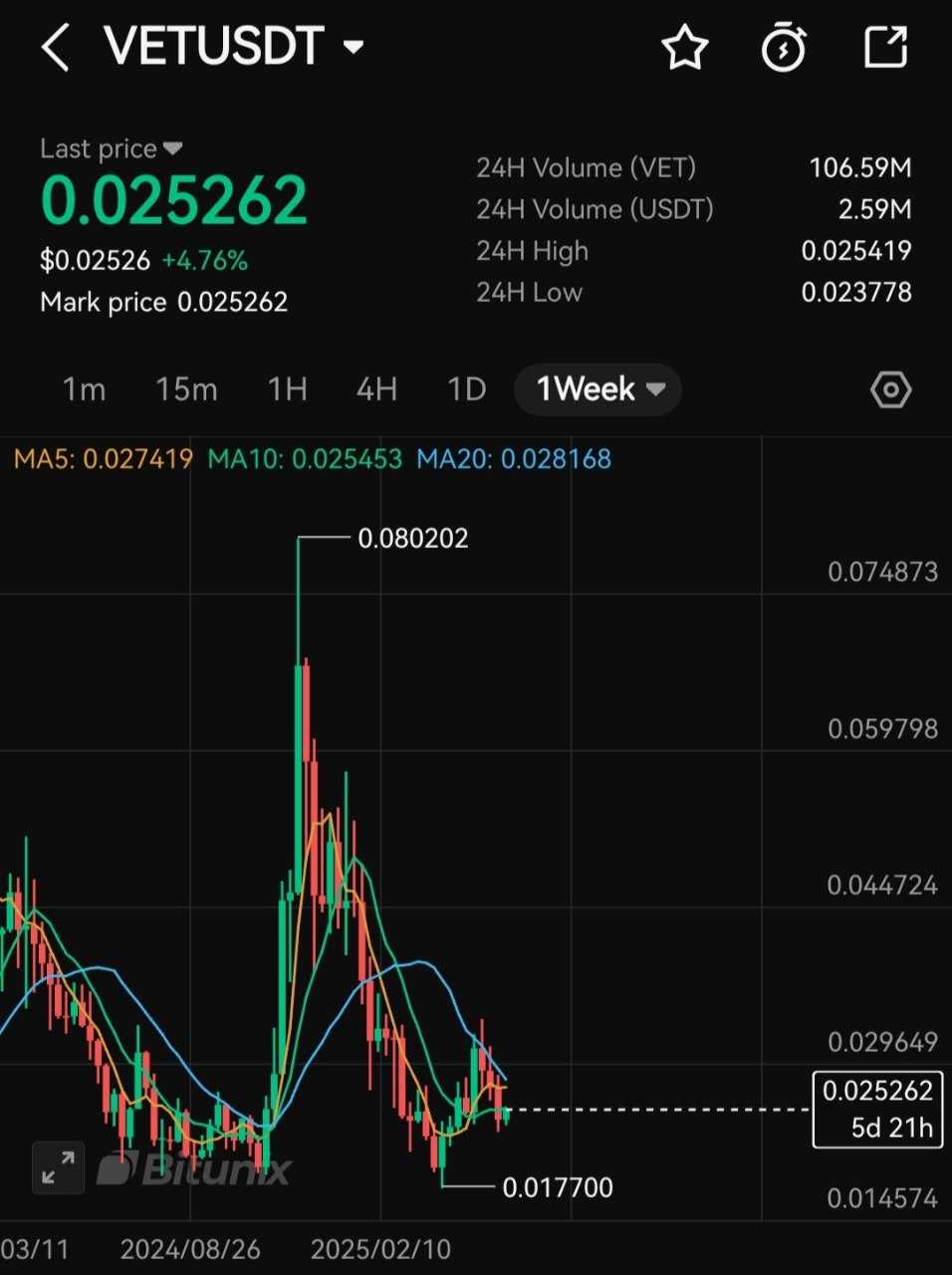Image resolution: width=952 pixels, height=1275 pixels.
Task: Open the VETUSDT pair selector dropdown
Action: 352,47
